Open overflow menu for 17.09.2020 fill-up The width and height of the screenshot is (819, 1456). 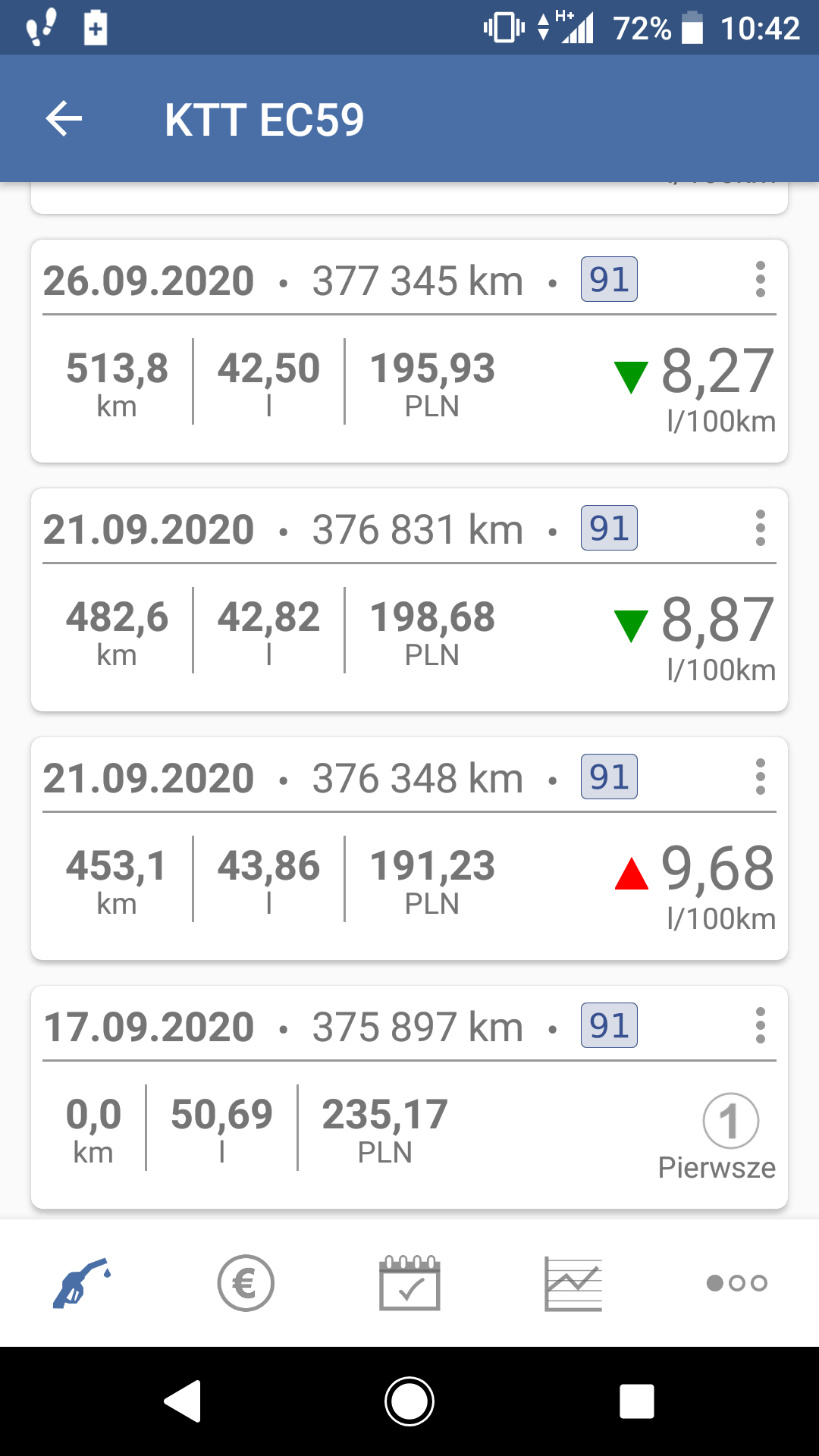(760, 1026)
